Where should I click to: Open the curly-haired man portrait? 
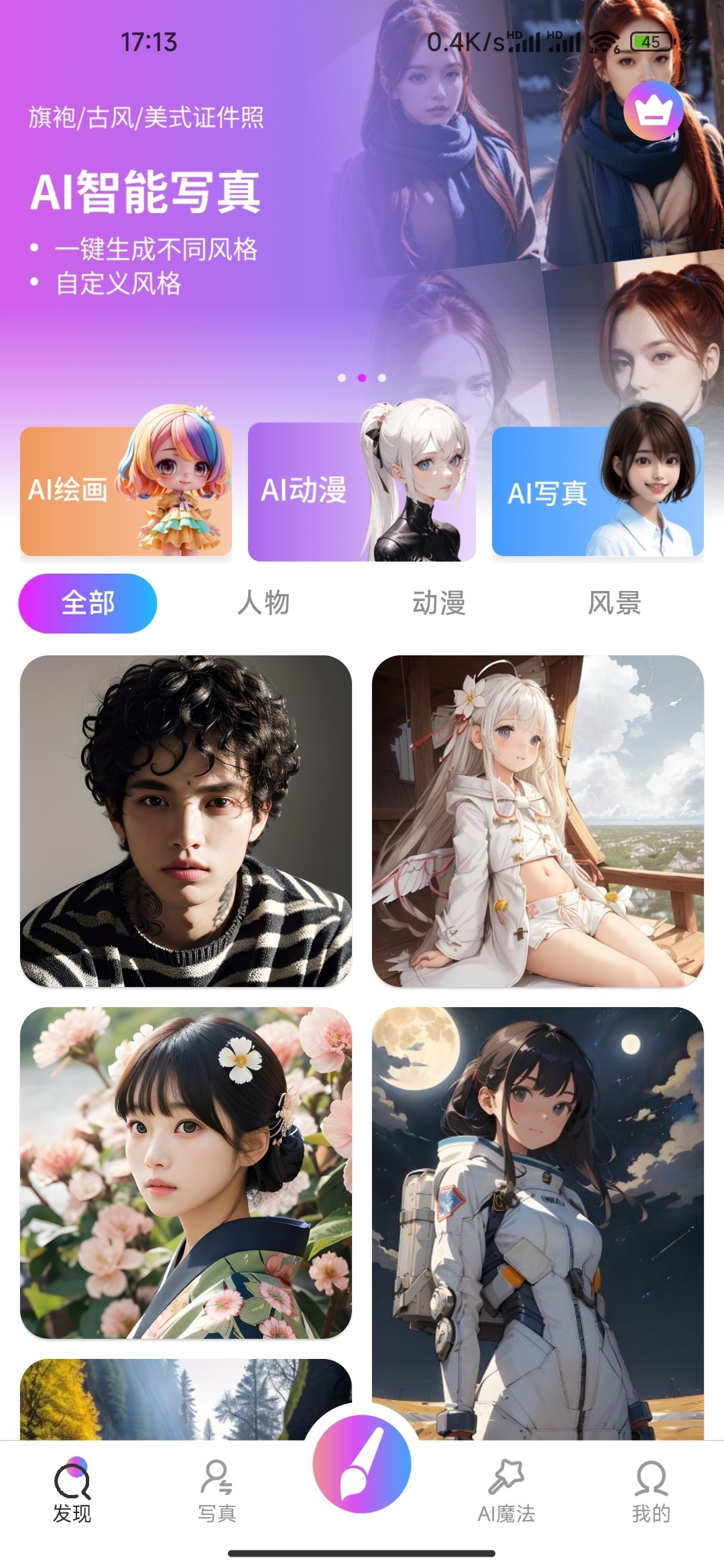[x=186, y=821]
